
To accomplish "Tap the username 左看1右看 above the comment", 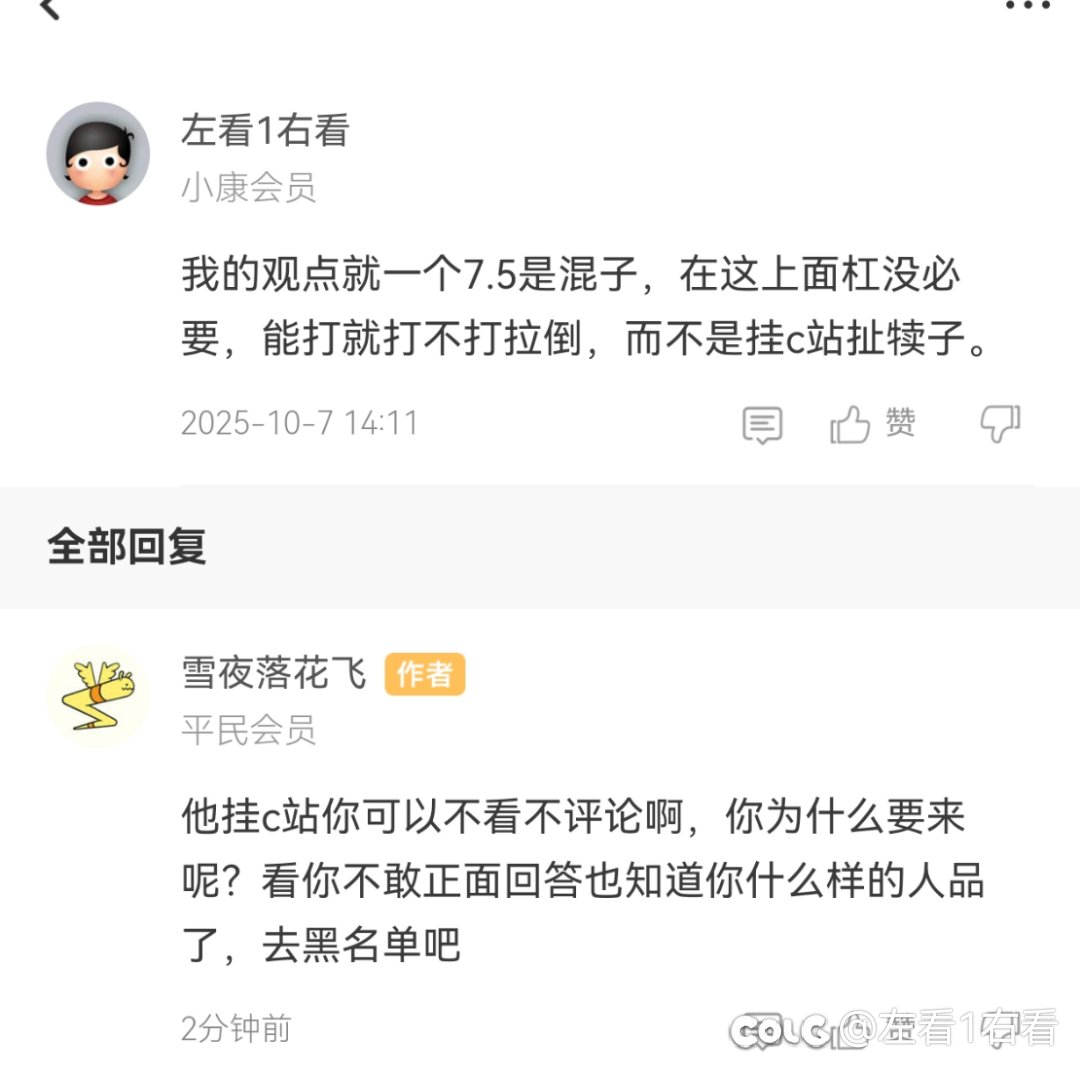I will 264,131.
